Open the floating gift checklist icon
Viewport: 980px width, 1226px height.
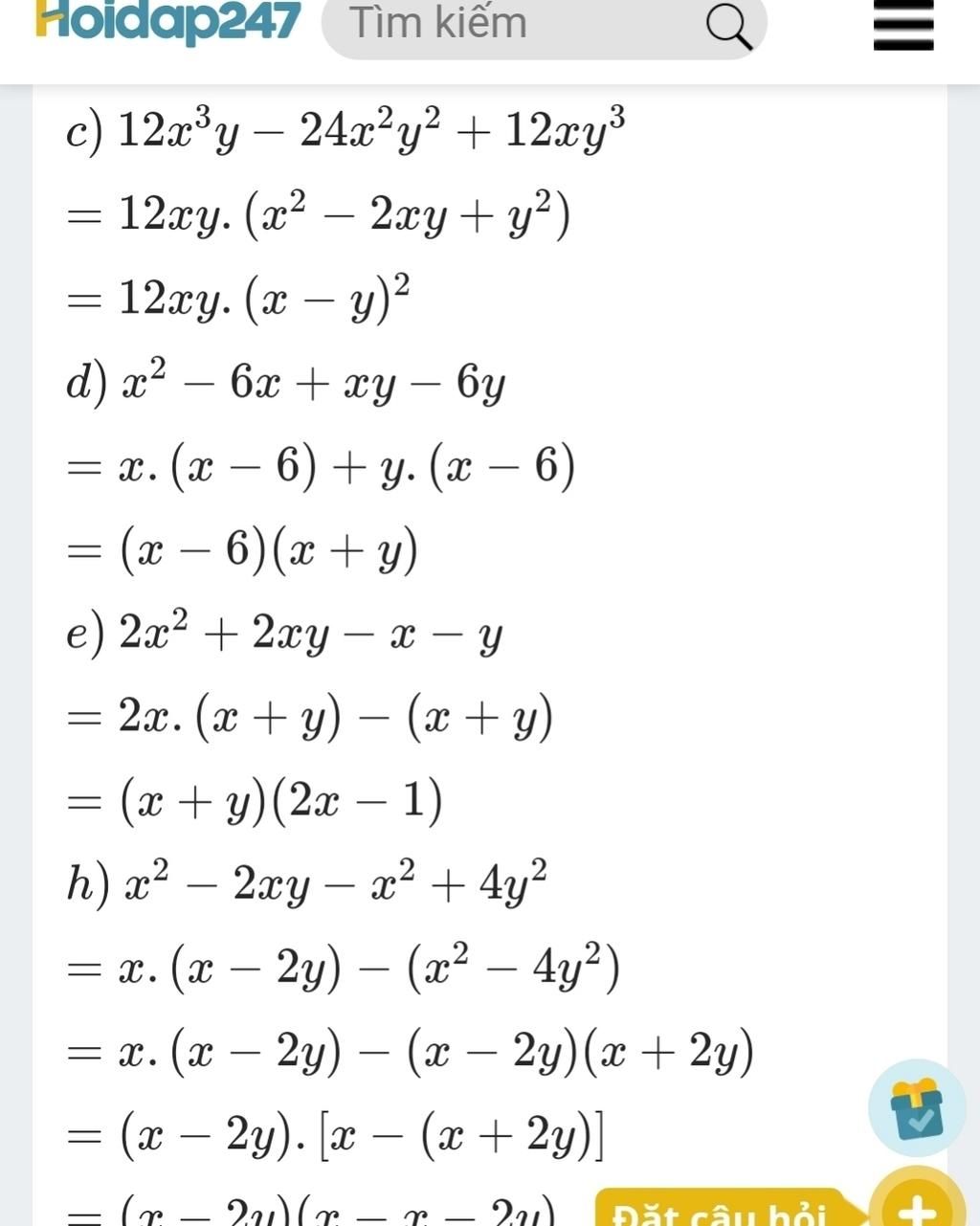tap(917, 1108)
